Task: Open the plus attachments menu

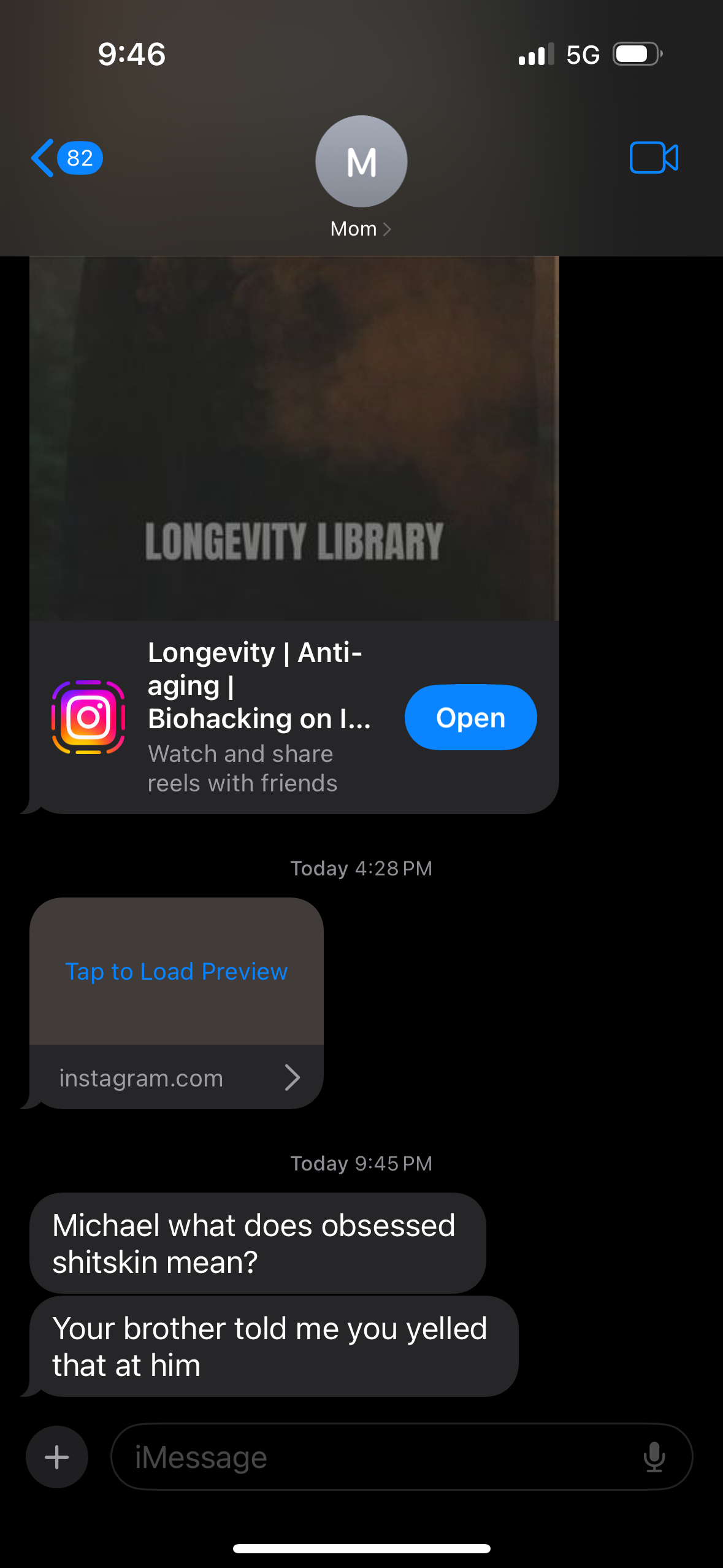Action: pyautogui.click(x=57, y=1456)
